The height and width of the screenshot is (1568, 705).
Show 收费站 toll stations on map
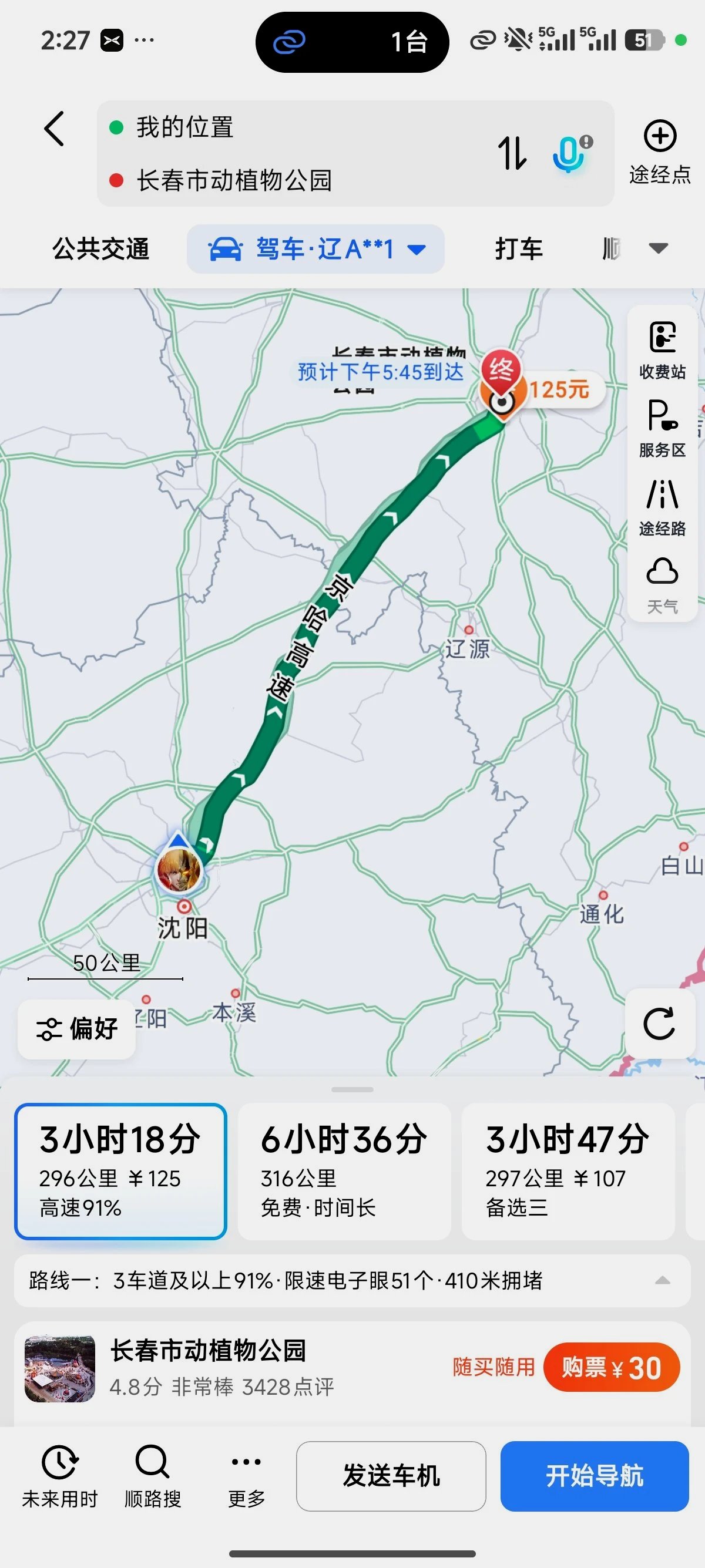662,350
